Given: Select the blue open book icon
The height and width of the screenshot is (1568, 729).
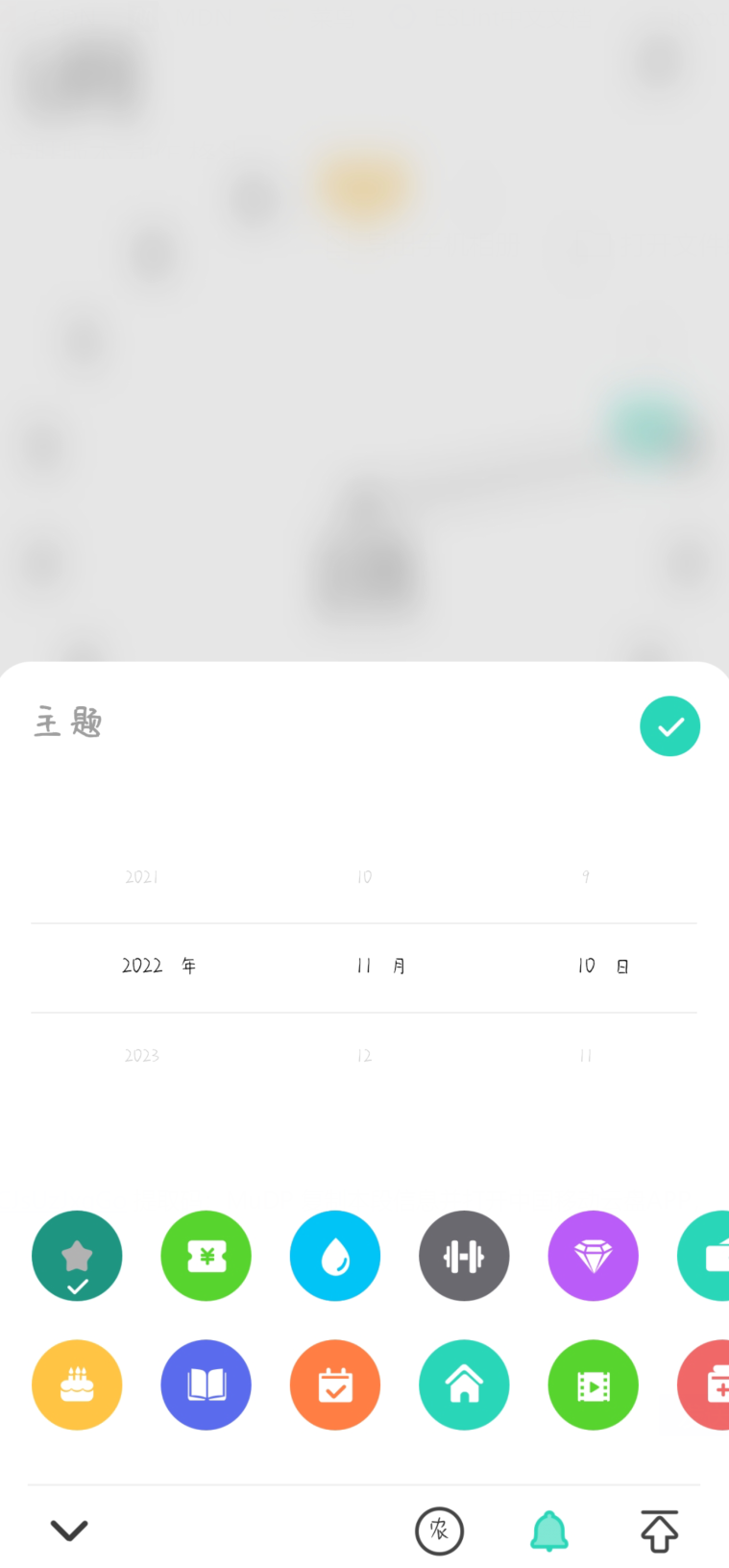Looking at the screenshot, I should pyautogui.click(x=206, y=1385).
